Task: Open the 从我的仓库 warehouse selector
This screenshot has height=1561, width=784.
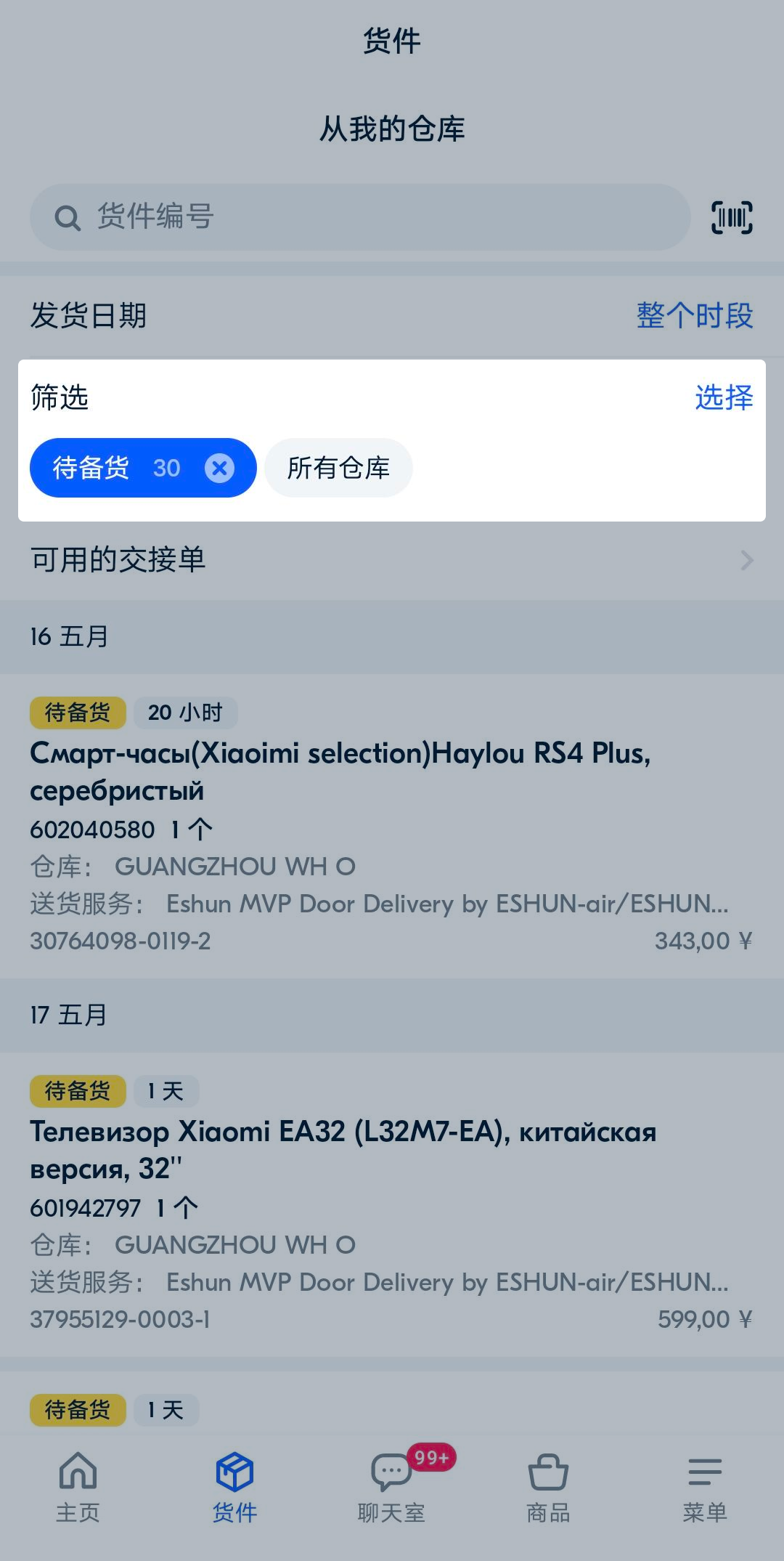Action: [x=392, y=131]
